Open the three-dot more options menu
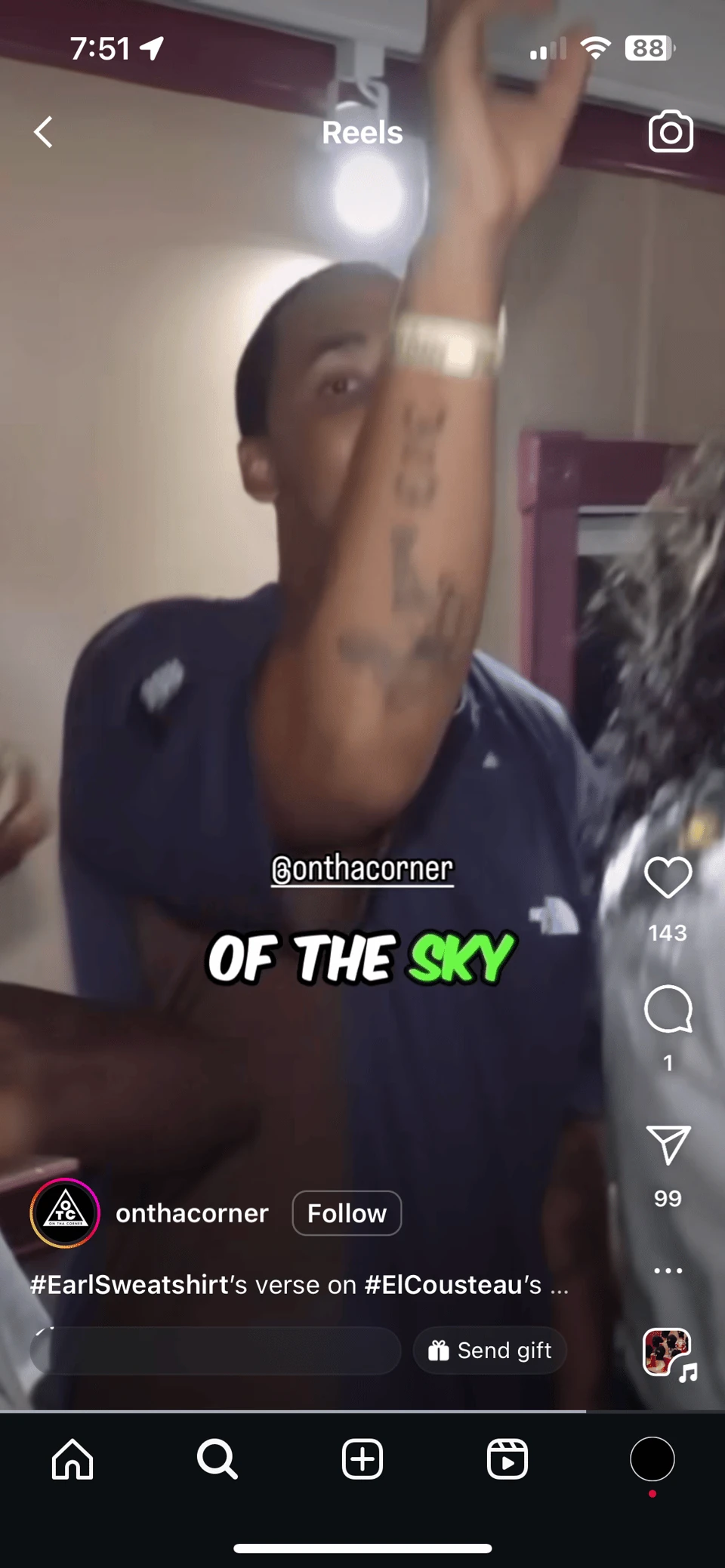Image resolution: width=725 pixels, height=1568 pixels. 668,1271
